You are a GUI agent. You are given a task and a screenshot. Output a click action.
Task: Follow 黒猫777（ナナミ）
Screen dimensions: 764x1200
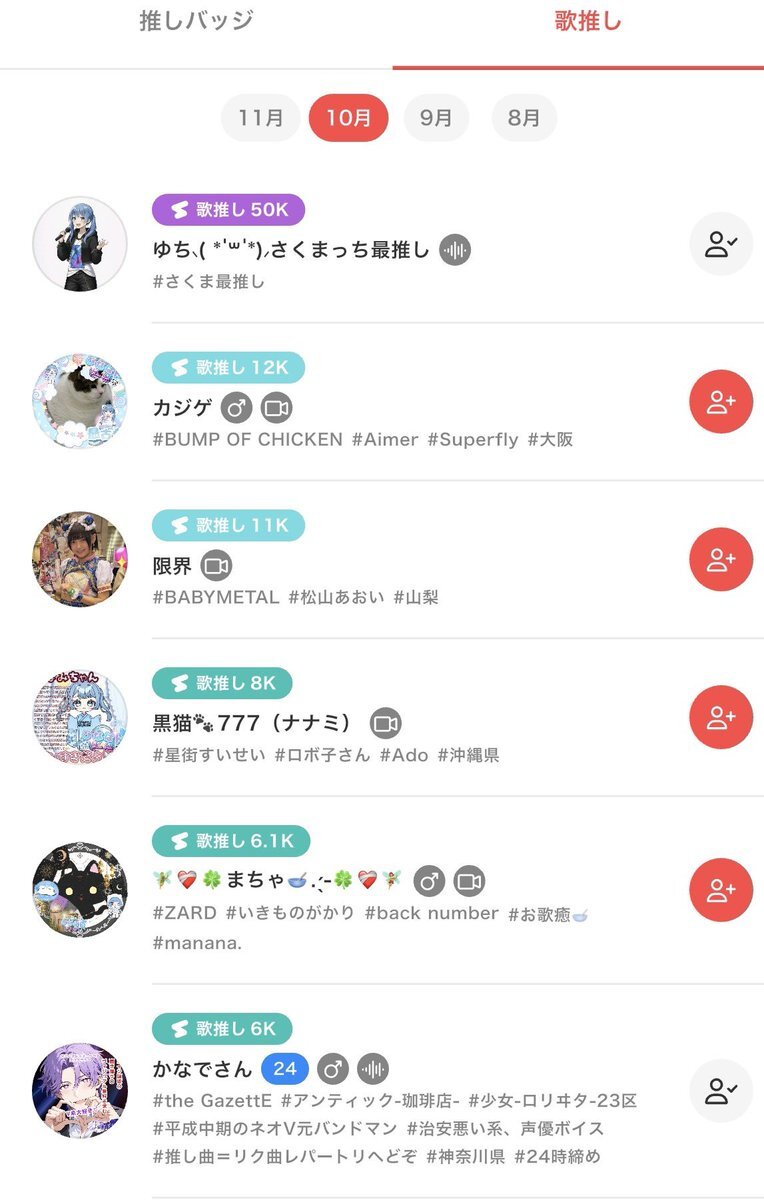pos(721,717)
